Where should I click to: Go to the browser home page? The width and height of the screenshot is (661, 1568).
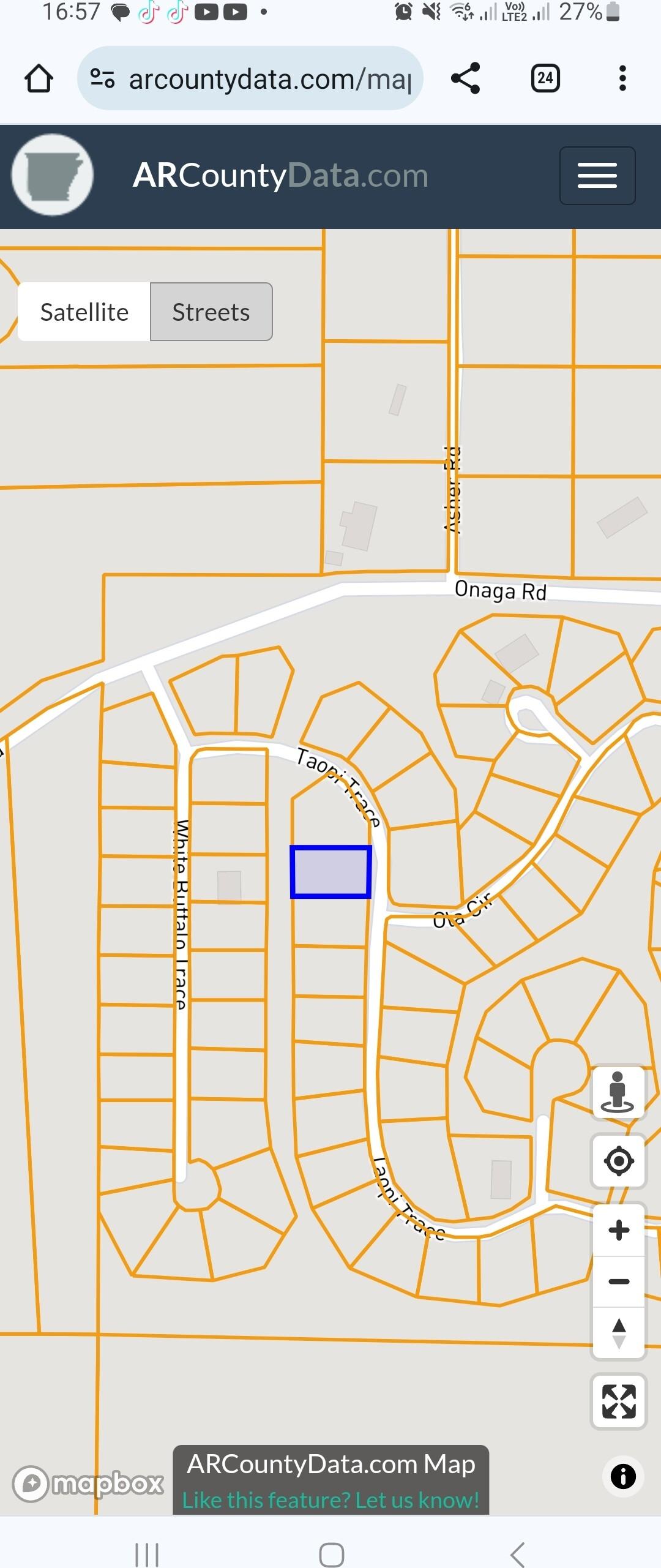39,78
